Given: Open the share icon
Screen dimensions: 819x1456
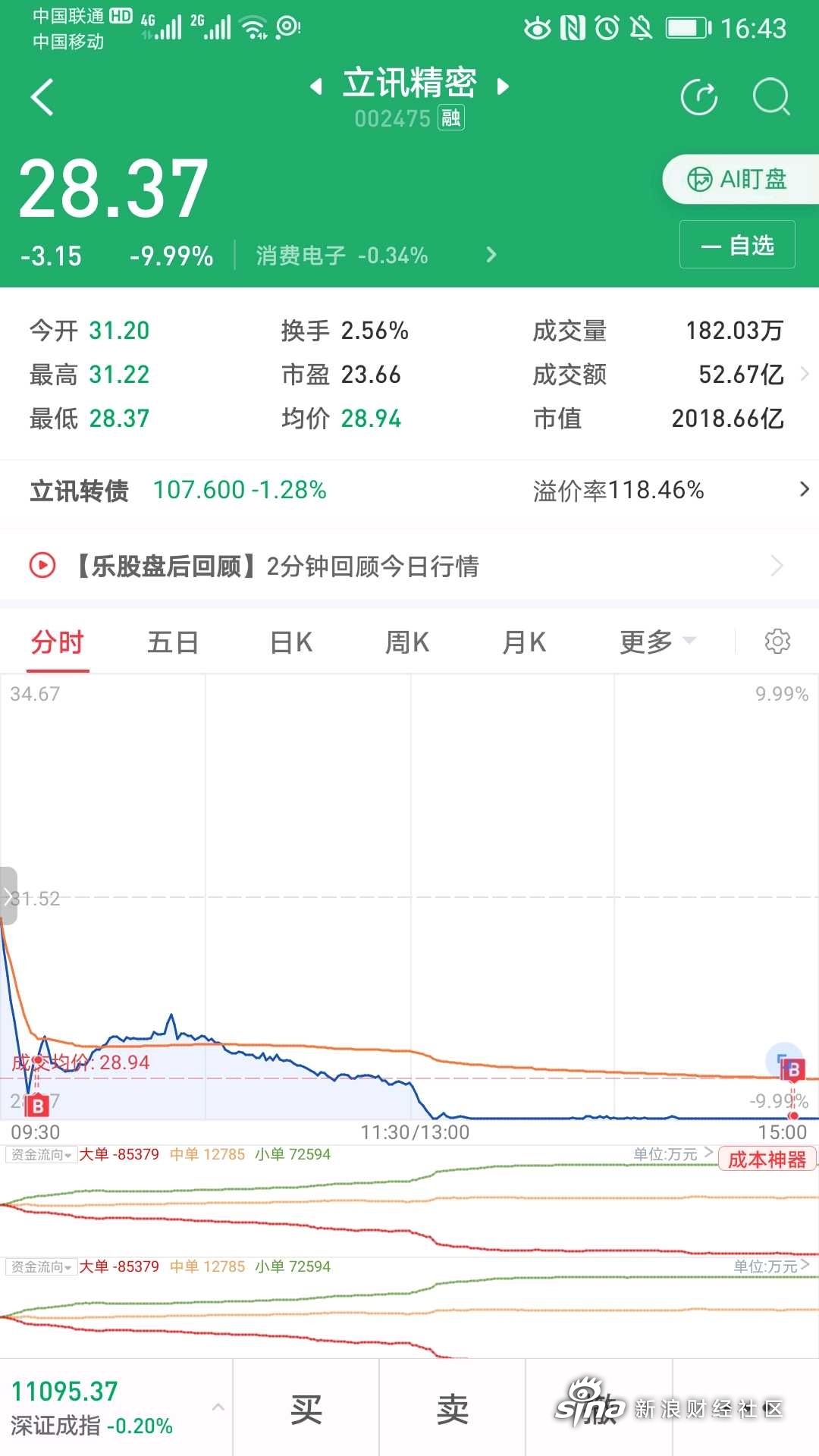Looking at the screenshot, I should [x=698, y=97].
